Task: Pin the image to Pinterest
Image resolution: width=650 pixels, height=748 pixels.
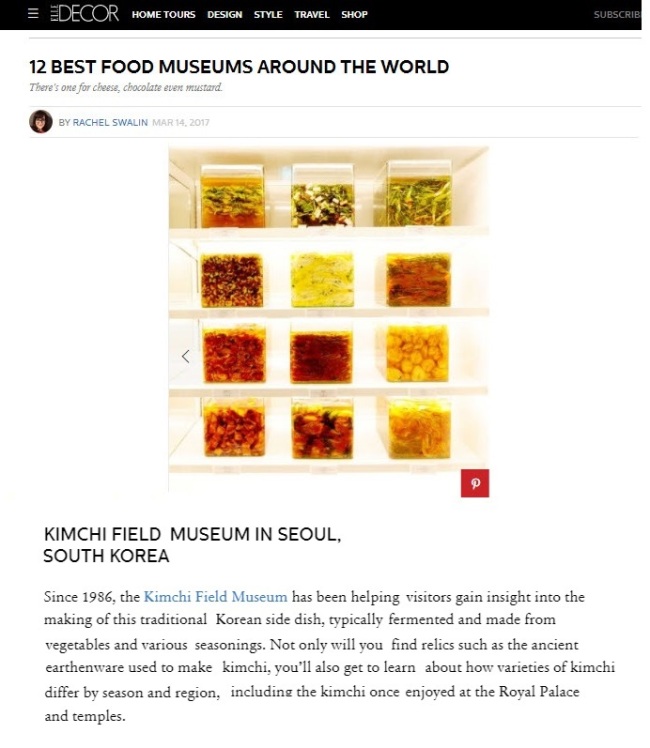Action: (475, 483)
